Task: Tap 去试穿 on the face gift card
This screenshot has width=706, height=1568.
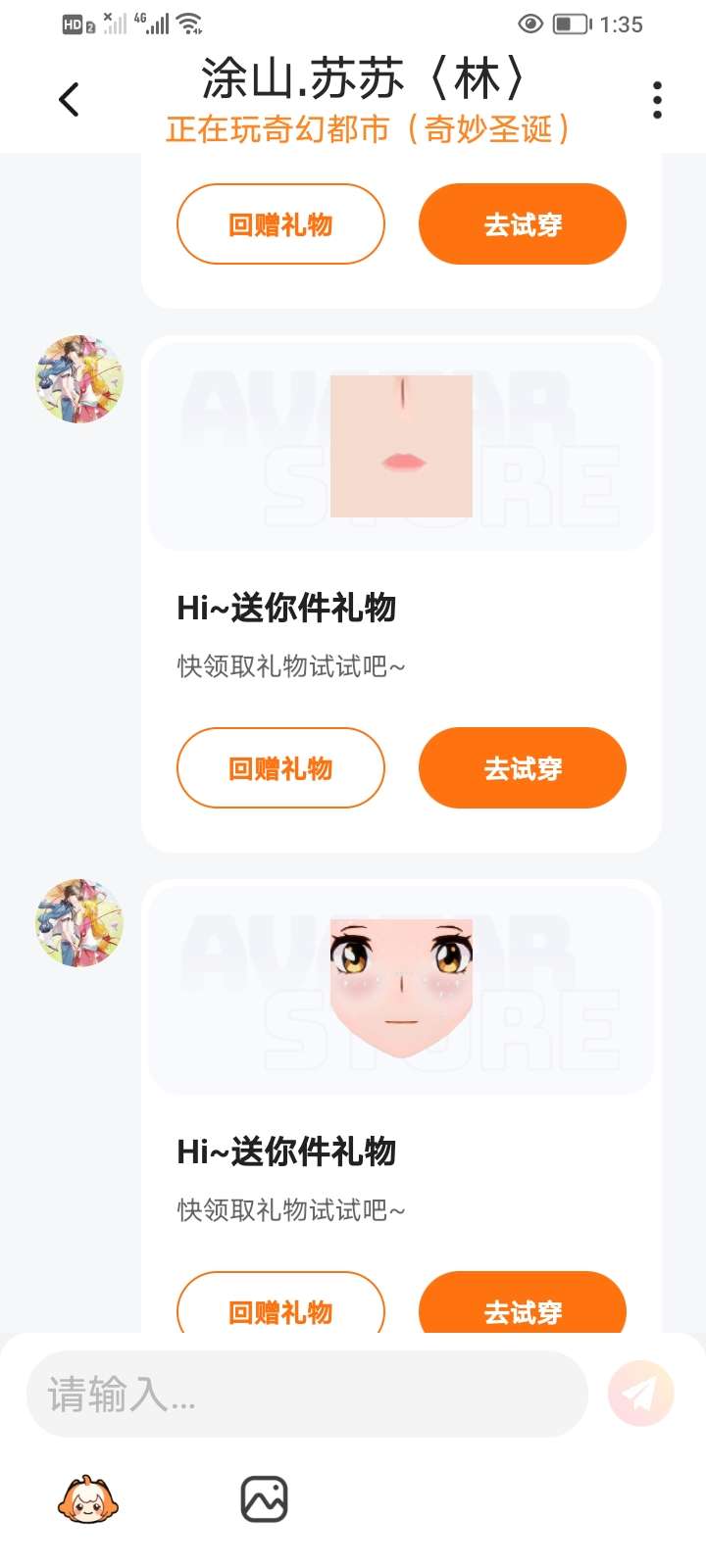Action: point(522,1306)
